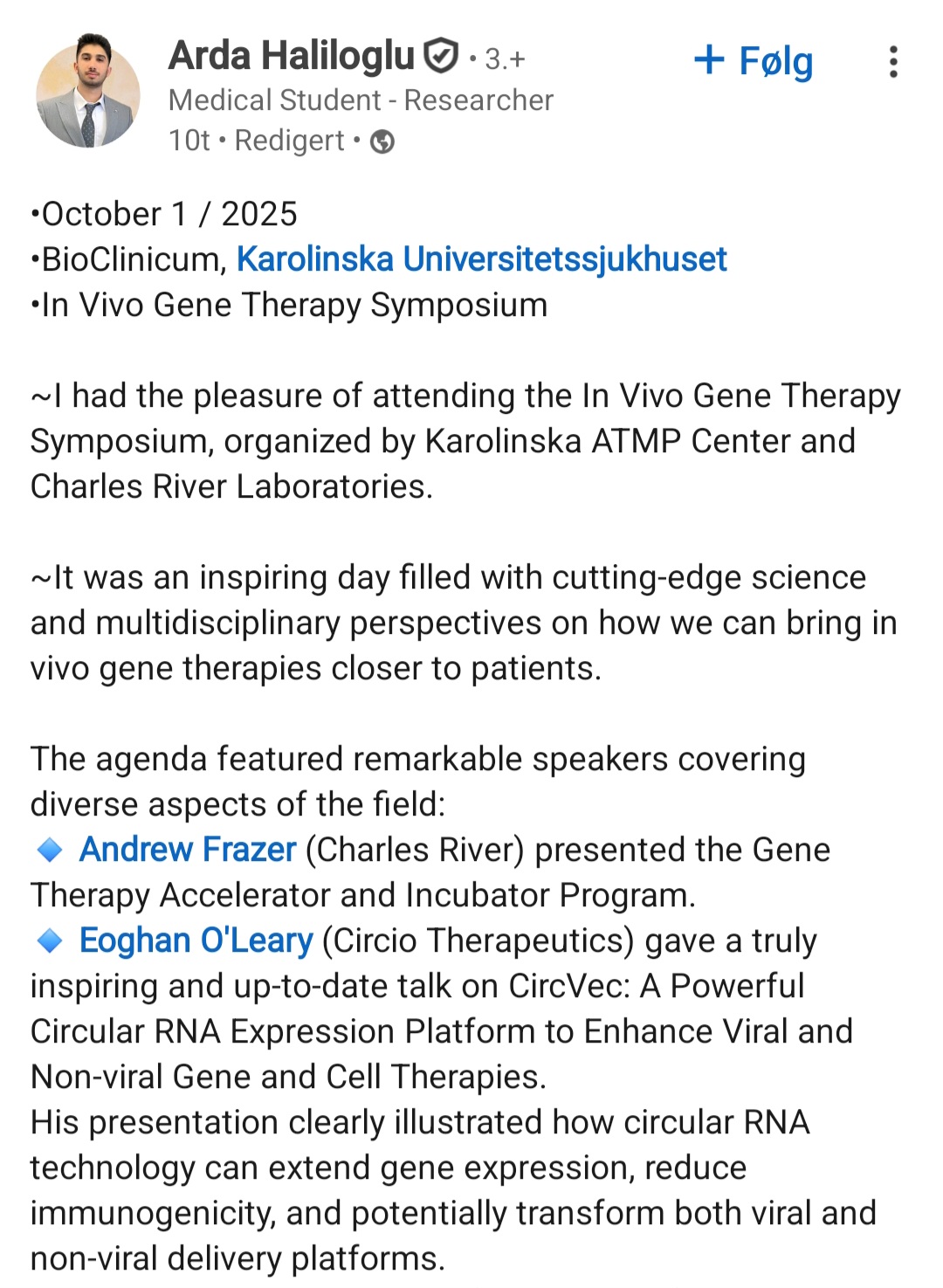
Task: Open Arda Haliloglu's profile name
Action: (x=292, y=56)
